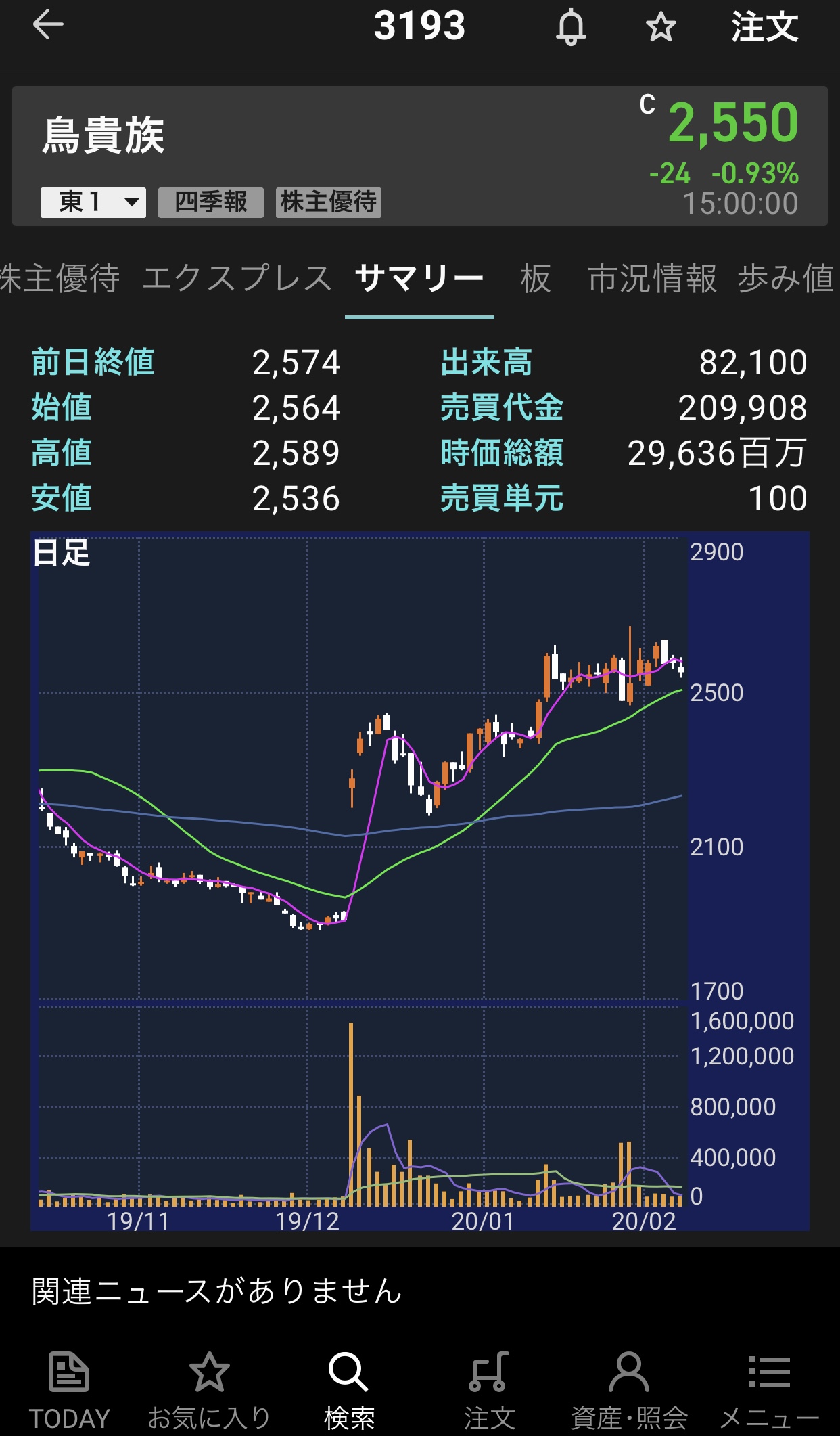Open the price alert bell

[x=571, y=27]
